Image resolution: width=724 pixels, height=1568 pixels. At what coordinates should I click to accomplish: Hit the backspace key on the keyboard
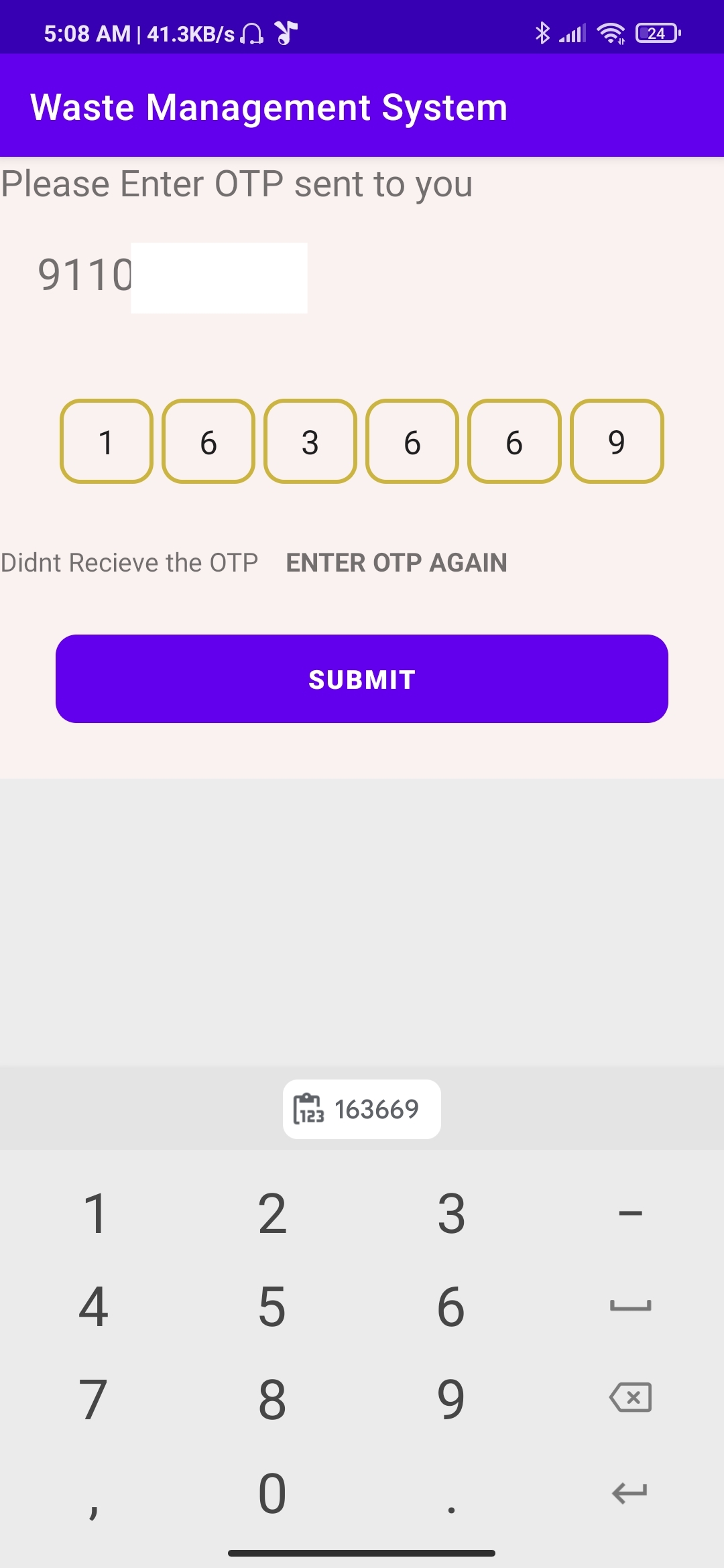[630, 1398]
